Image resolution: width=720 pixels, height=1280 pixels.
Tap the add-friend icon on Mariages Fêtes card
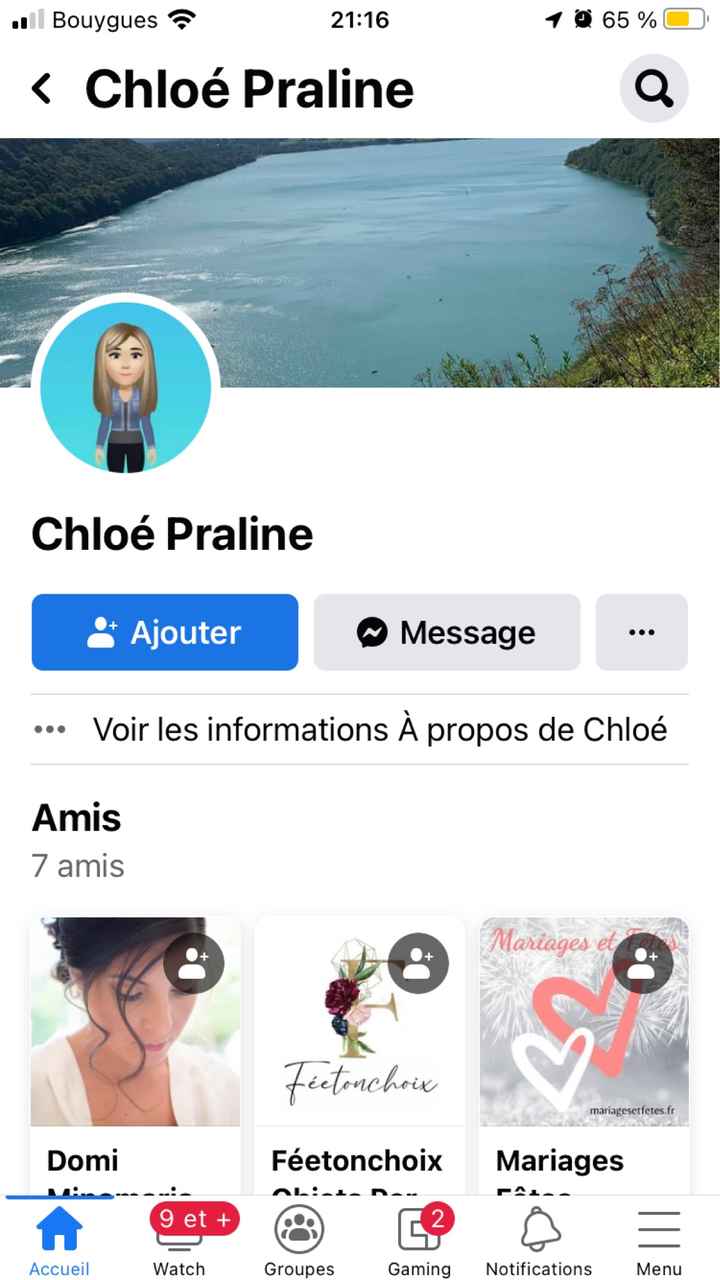[x=644, y=961]
